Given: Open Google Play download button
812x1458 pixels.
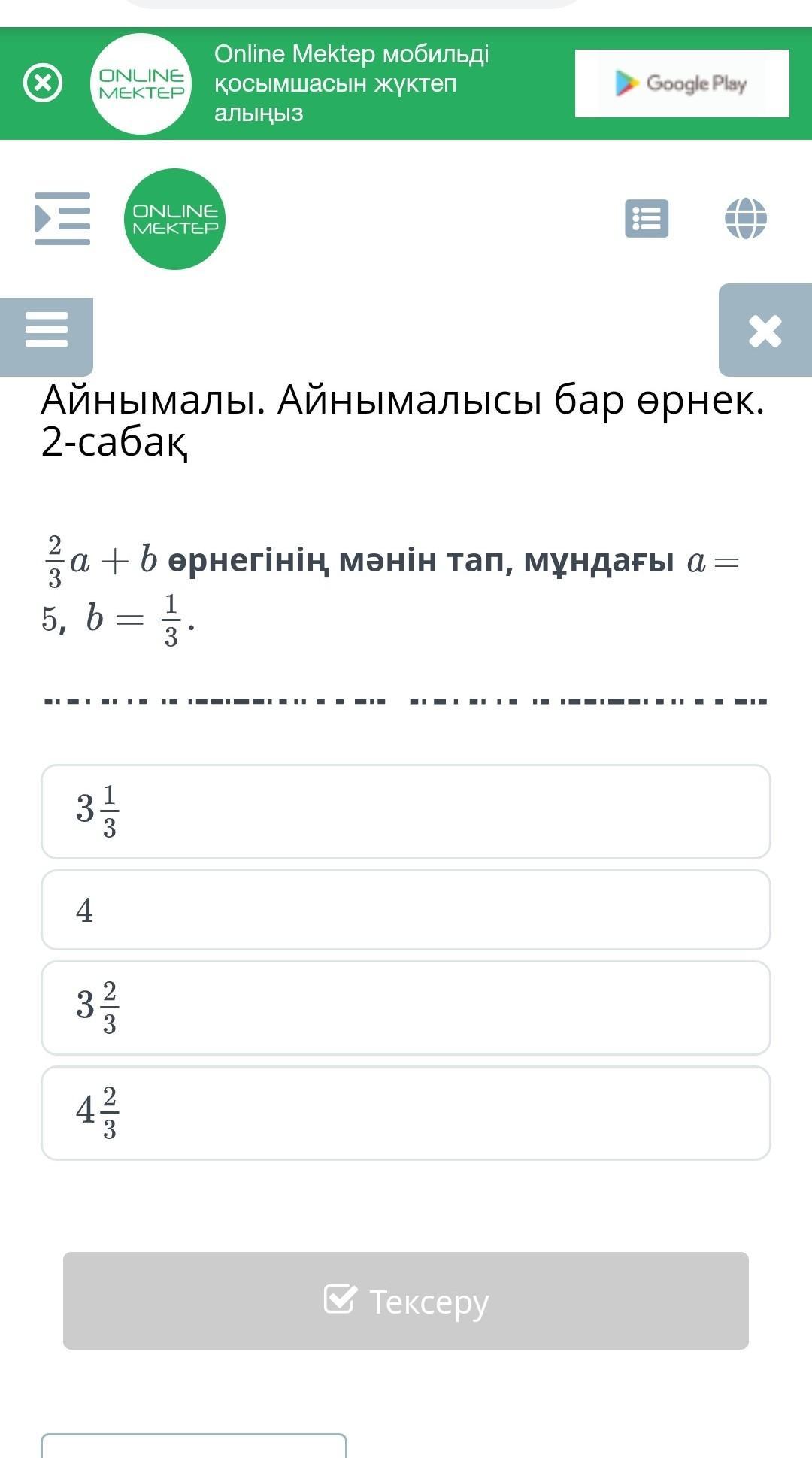Looking at the screenshot, I should tap(681, 83).
